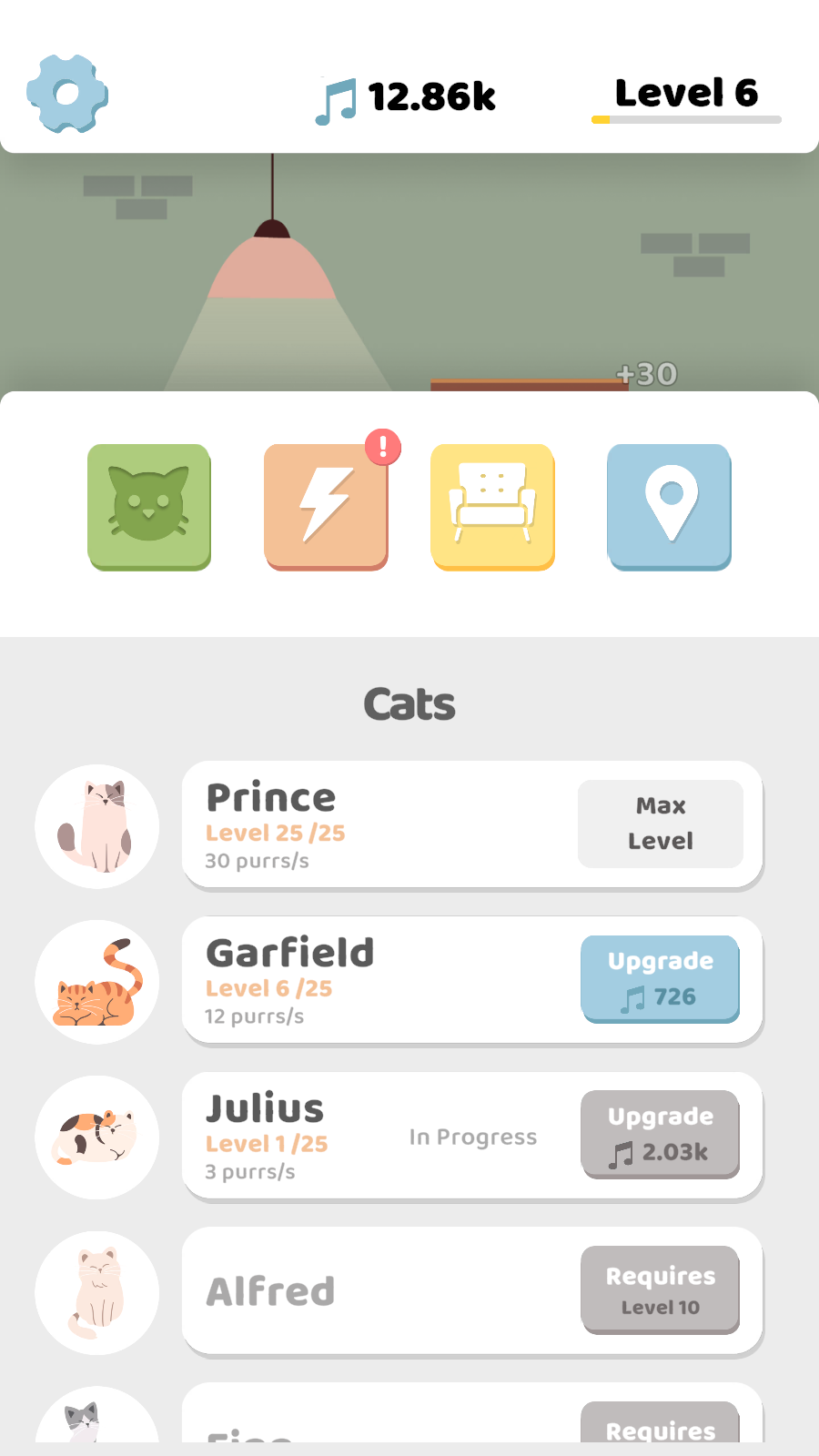
Task: Tap the Requires Level 10 label on Alfred
Action: 659,1289
